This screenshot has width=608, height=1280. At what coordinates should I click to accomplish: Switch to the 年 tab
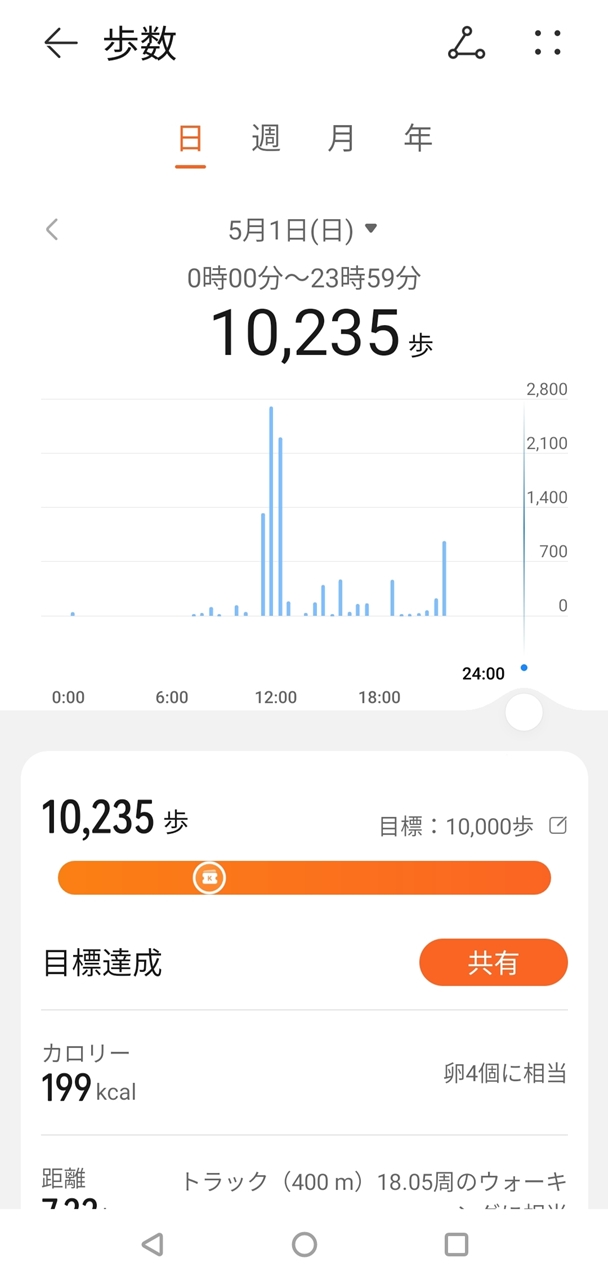(x=418, y=138)
